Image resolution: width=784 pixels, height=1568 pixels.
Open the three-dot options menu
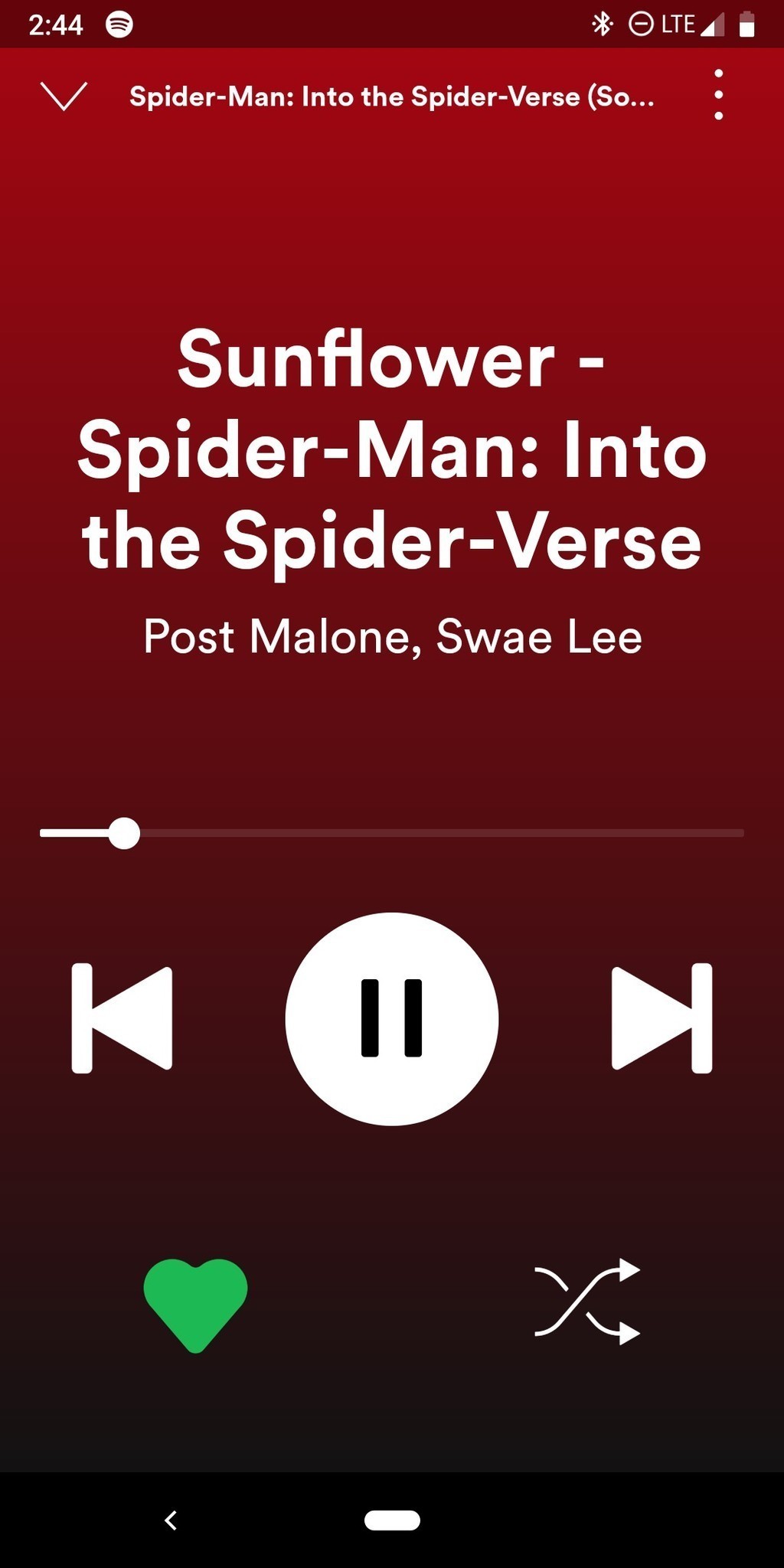point(718,96)
